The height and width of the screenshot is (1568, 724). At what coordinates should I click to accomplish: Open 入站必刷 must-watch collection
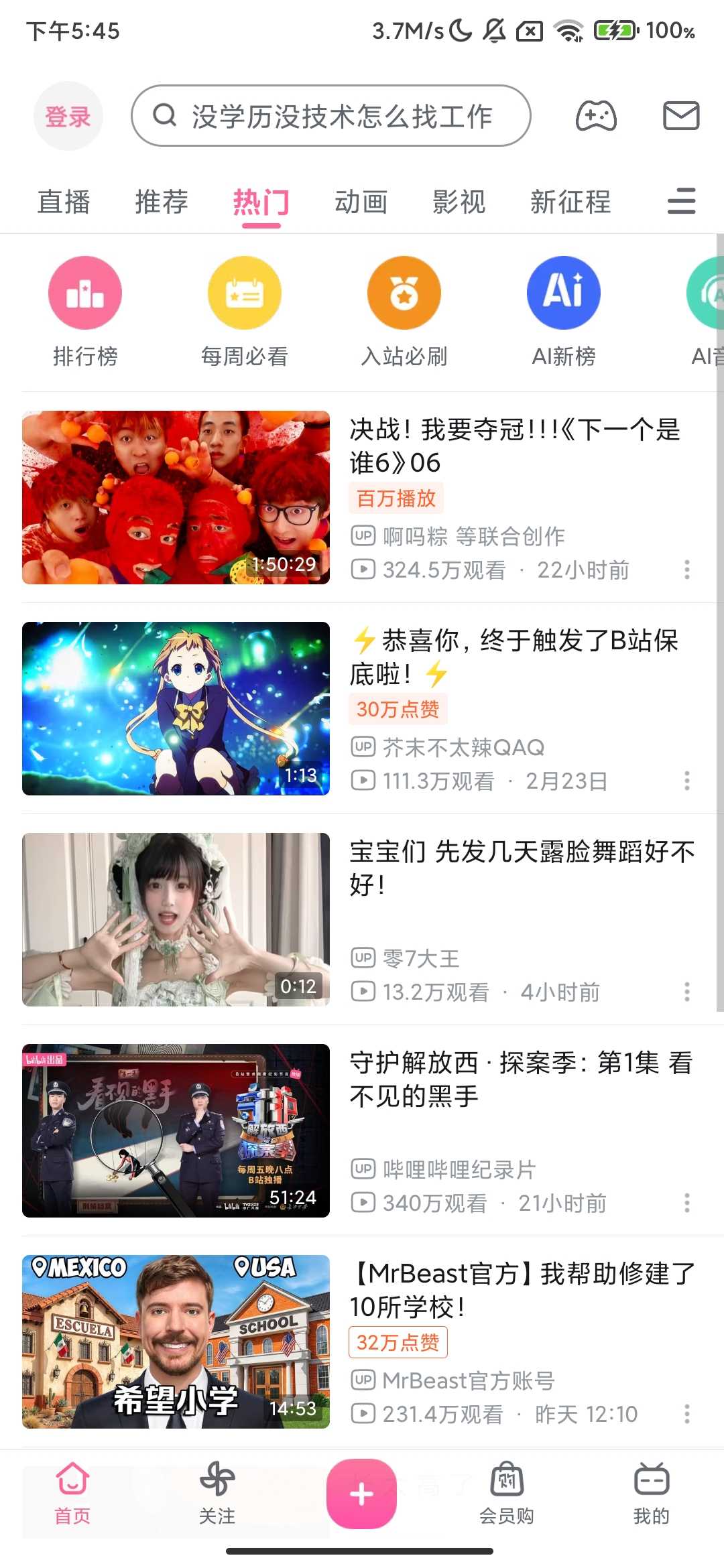403,293
